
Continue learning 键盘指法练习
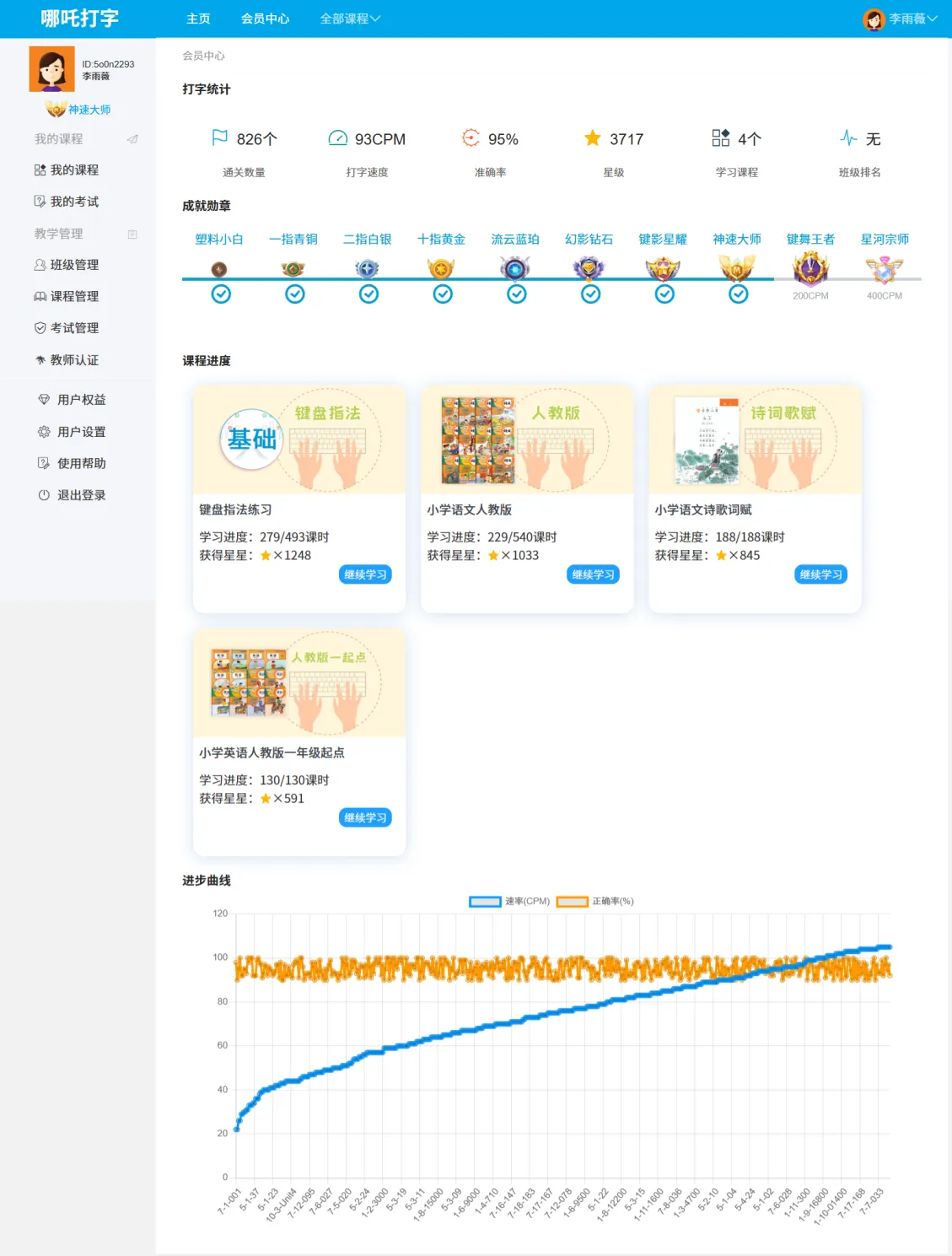coord(365,574)
